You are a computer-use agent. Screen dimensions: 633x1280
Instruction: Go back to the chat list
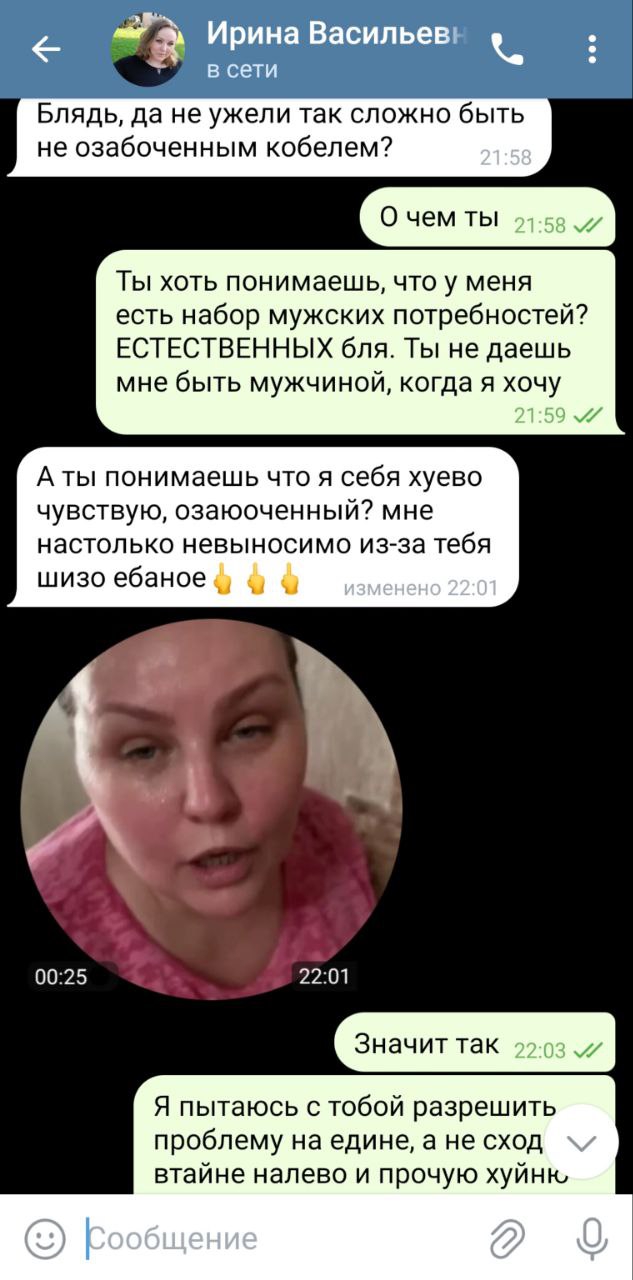coord(45,49)
